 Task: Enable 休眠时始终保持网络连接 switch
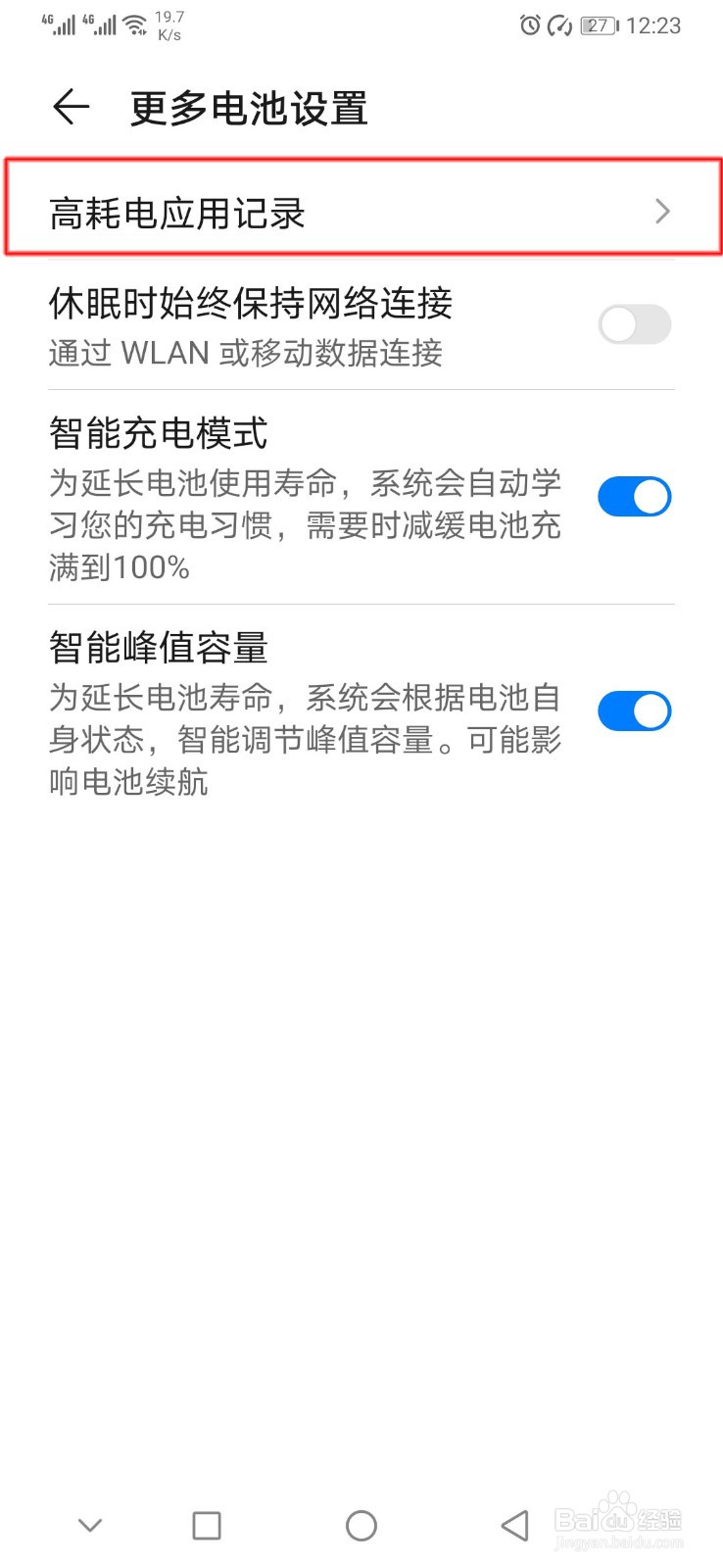(634, 324)
